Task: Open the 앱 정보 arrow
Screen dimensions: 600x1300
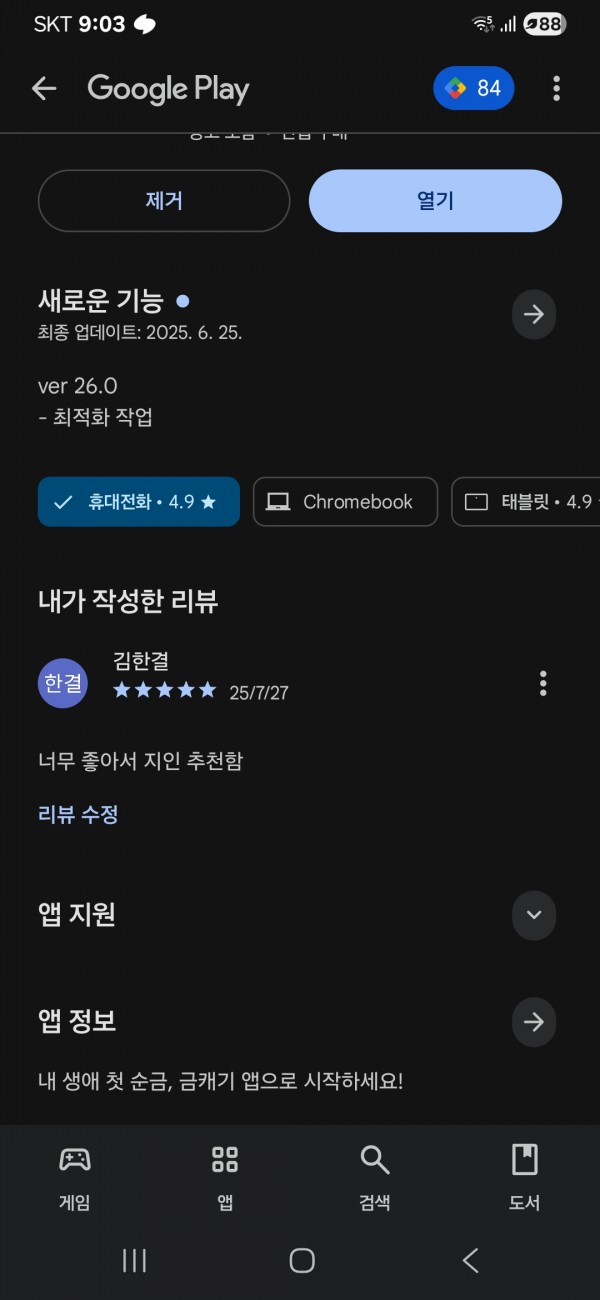Action: 534,1022
